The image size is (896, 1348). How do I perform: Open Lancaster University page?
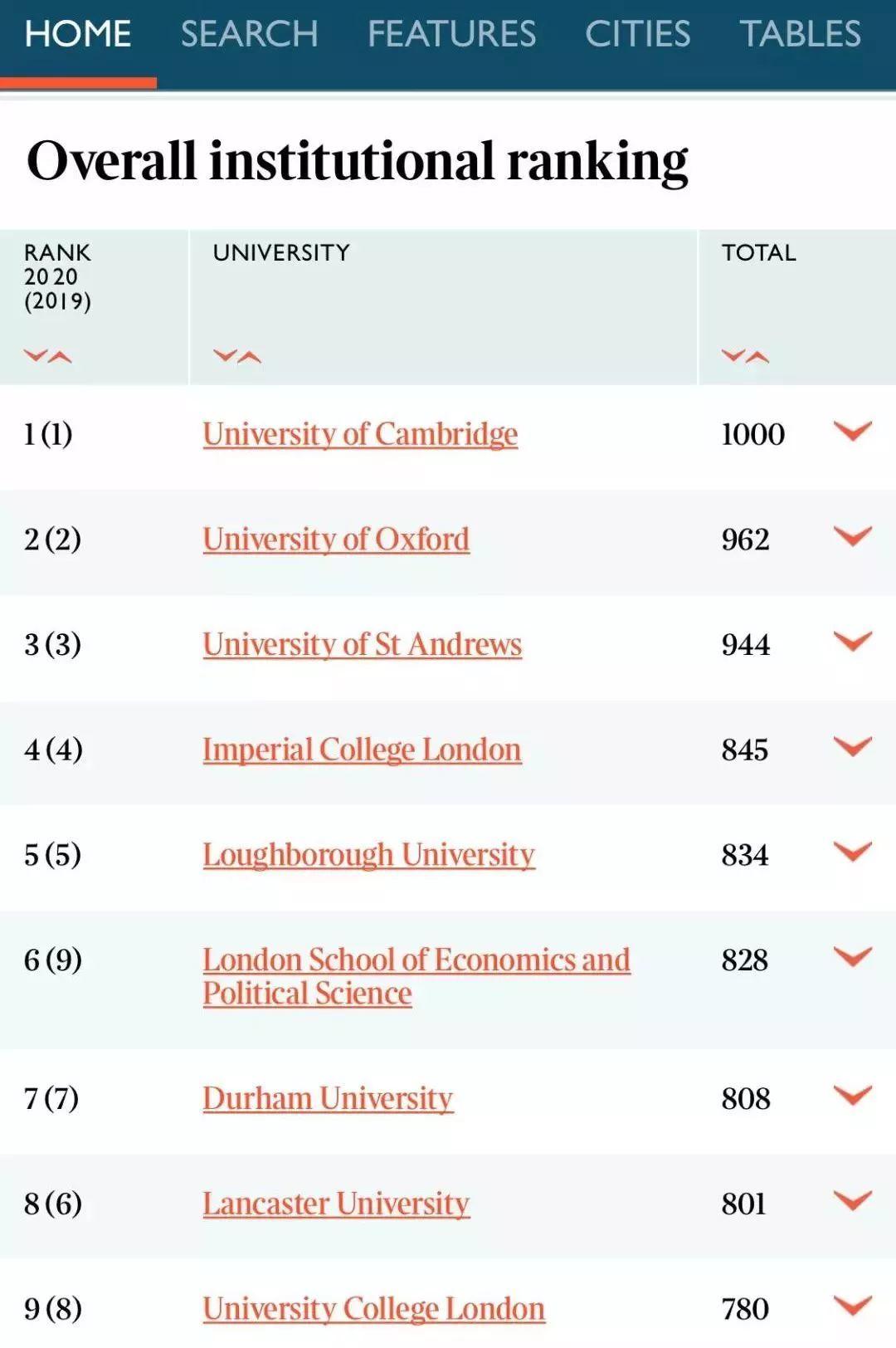(336, 1204)
